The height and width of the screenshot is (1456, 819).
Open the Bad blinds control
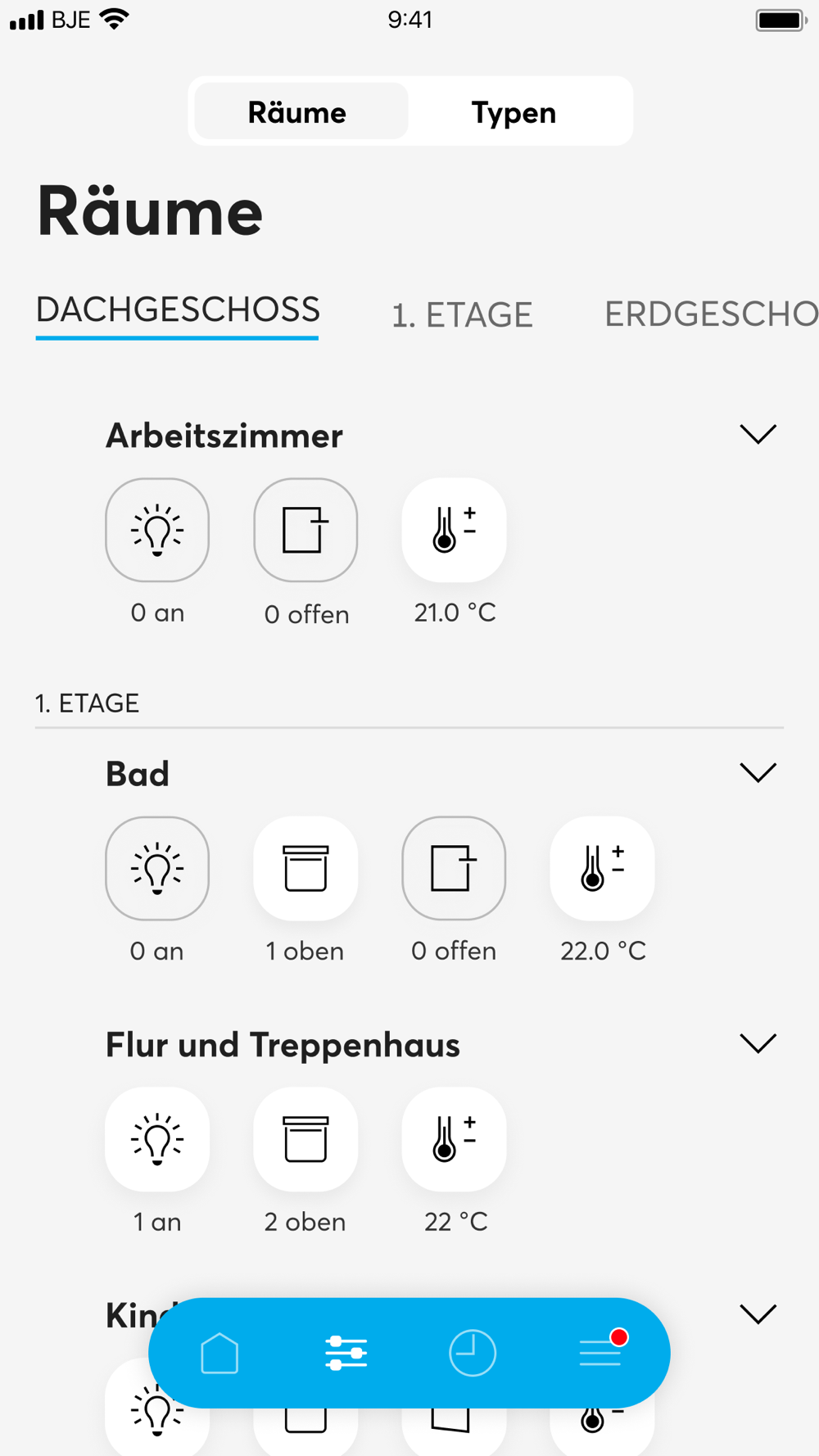[305, 868]
